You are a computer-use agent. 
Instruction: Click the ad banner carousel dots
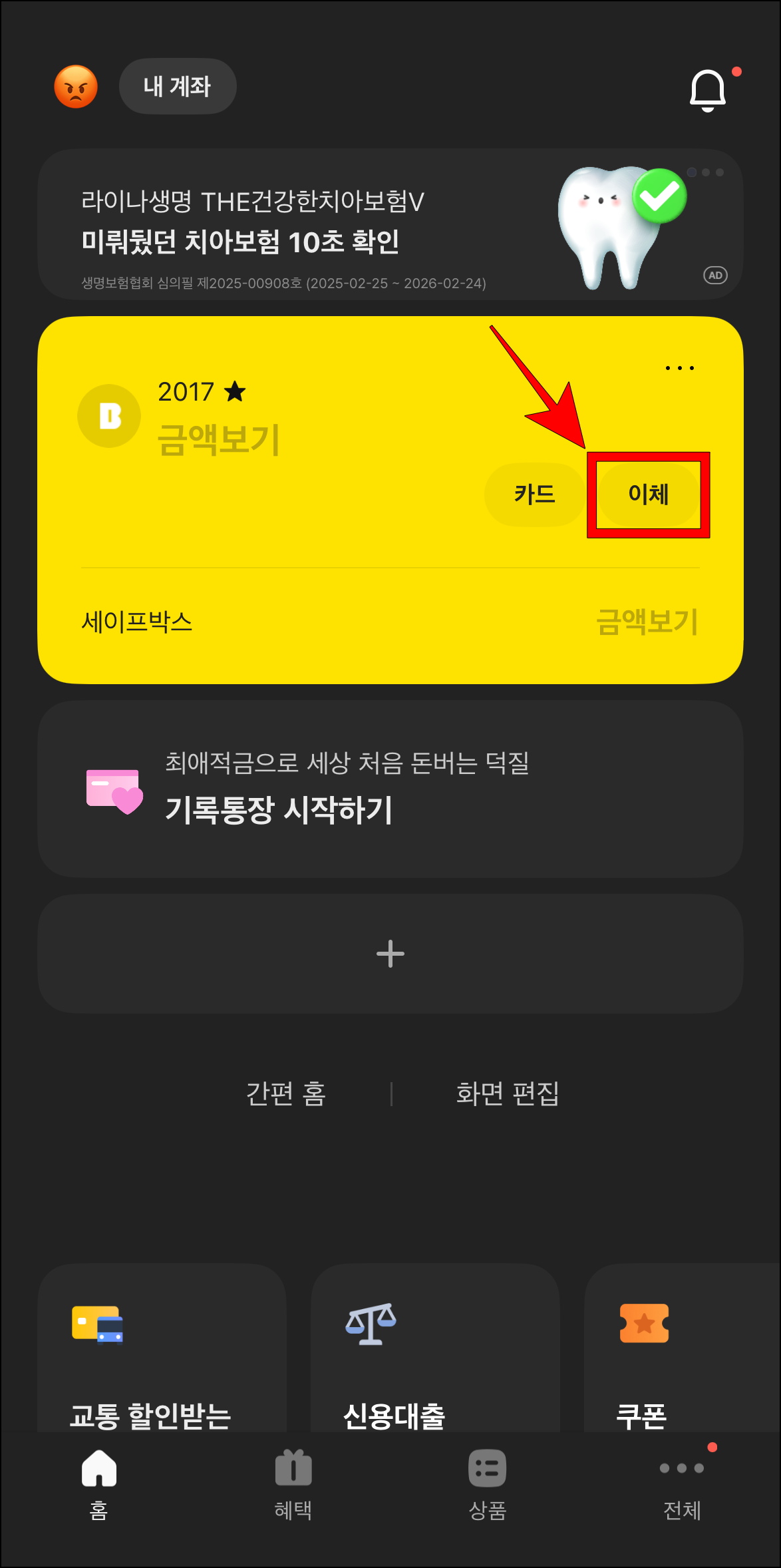705,172
